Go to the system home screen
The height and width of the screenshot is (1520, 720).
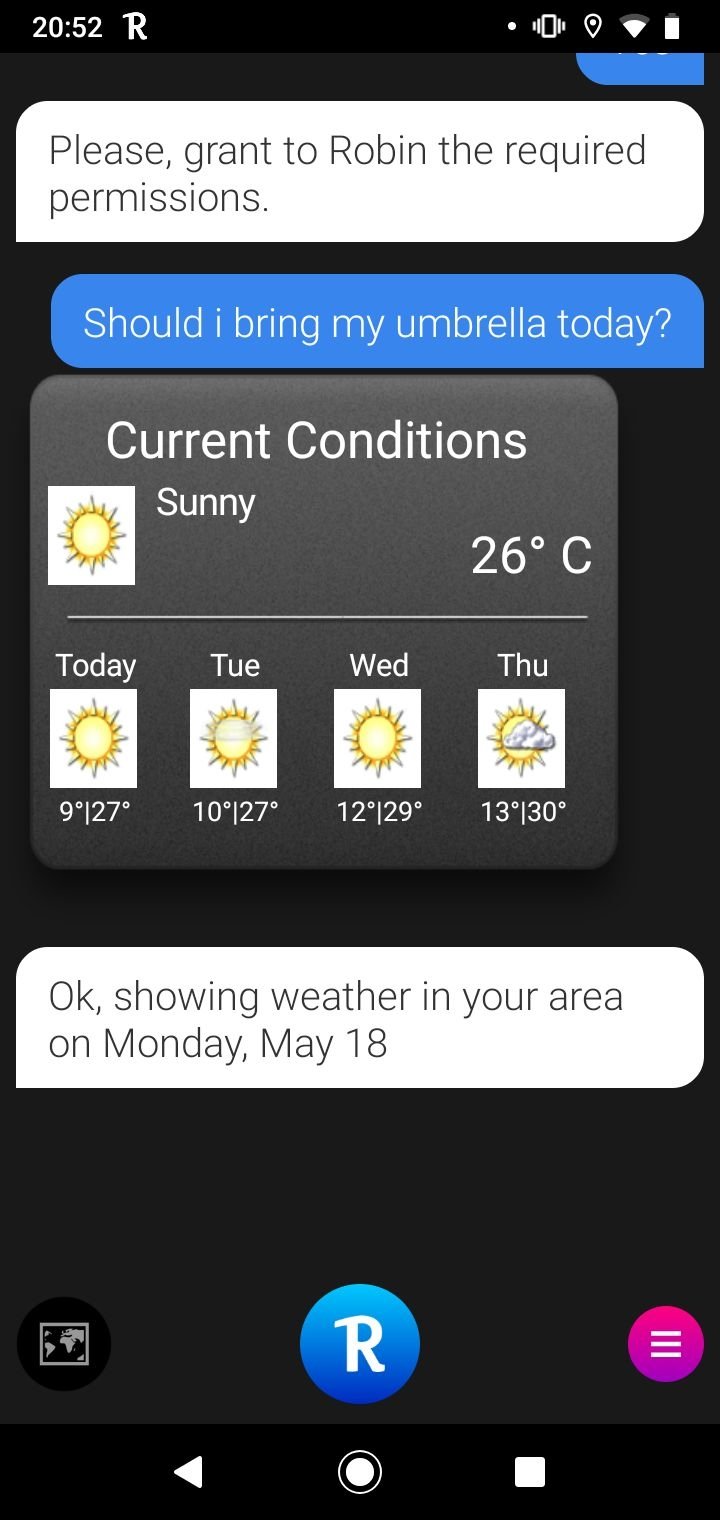click(360, 1471)
